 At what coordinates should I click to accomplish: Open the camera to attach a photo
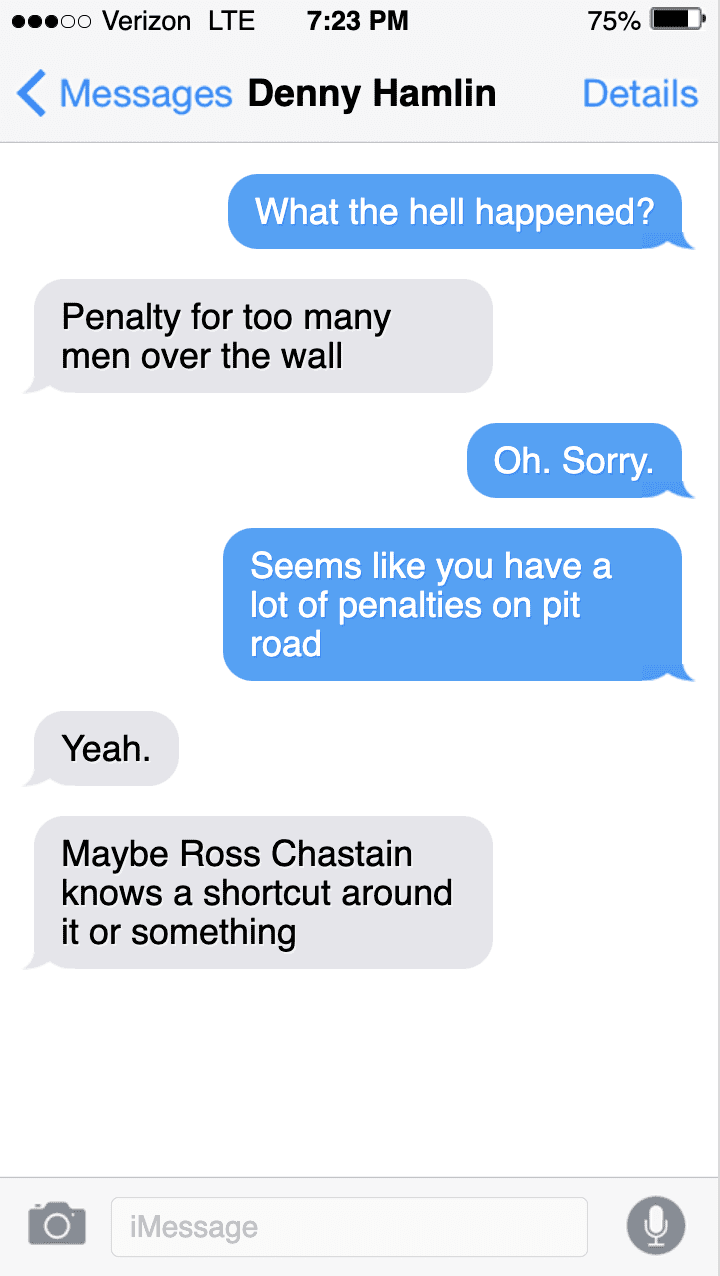pyautogui.click(x=56, y=1225)
